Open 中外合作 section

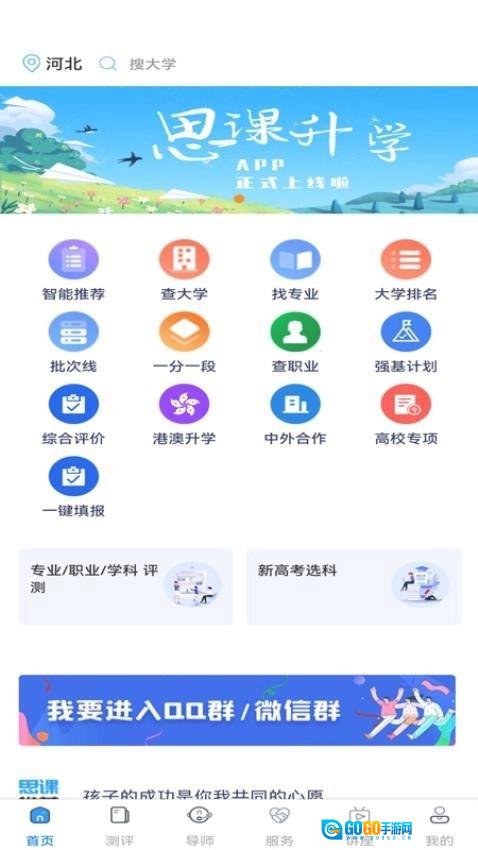pos(295,415)
